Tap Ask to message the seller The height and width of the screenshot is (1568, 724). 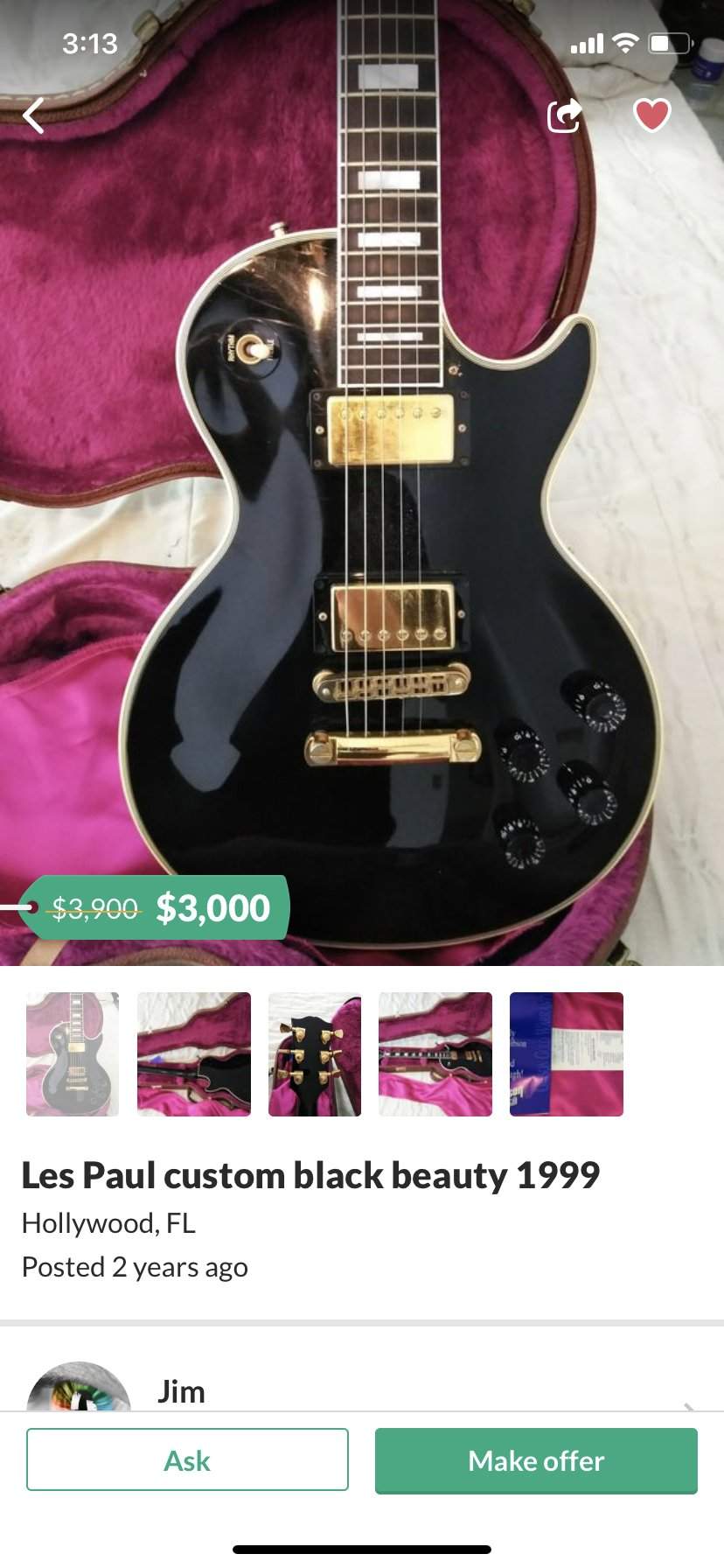pyautogui.click(x=187, y=1460)
